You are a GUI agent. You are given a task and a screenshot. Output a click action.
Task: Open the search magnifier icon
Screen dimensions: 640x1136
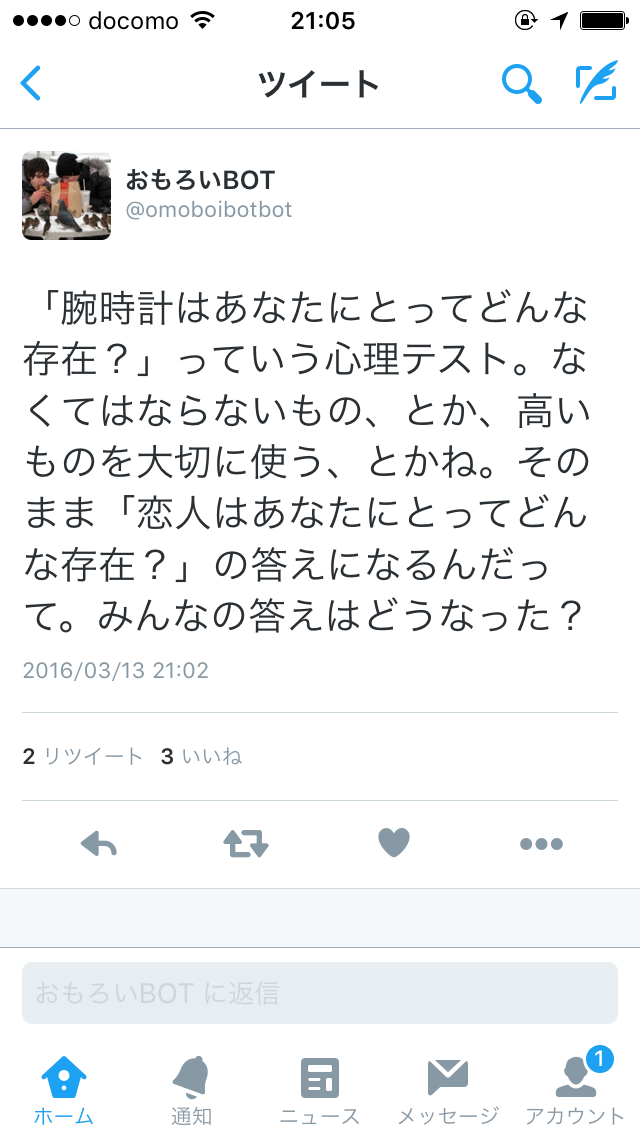522,83
